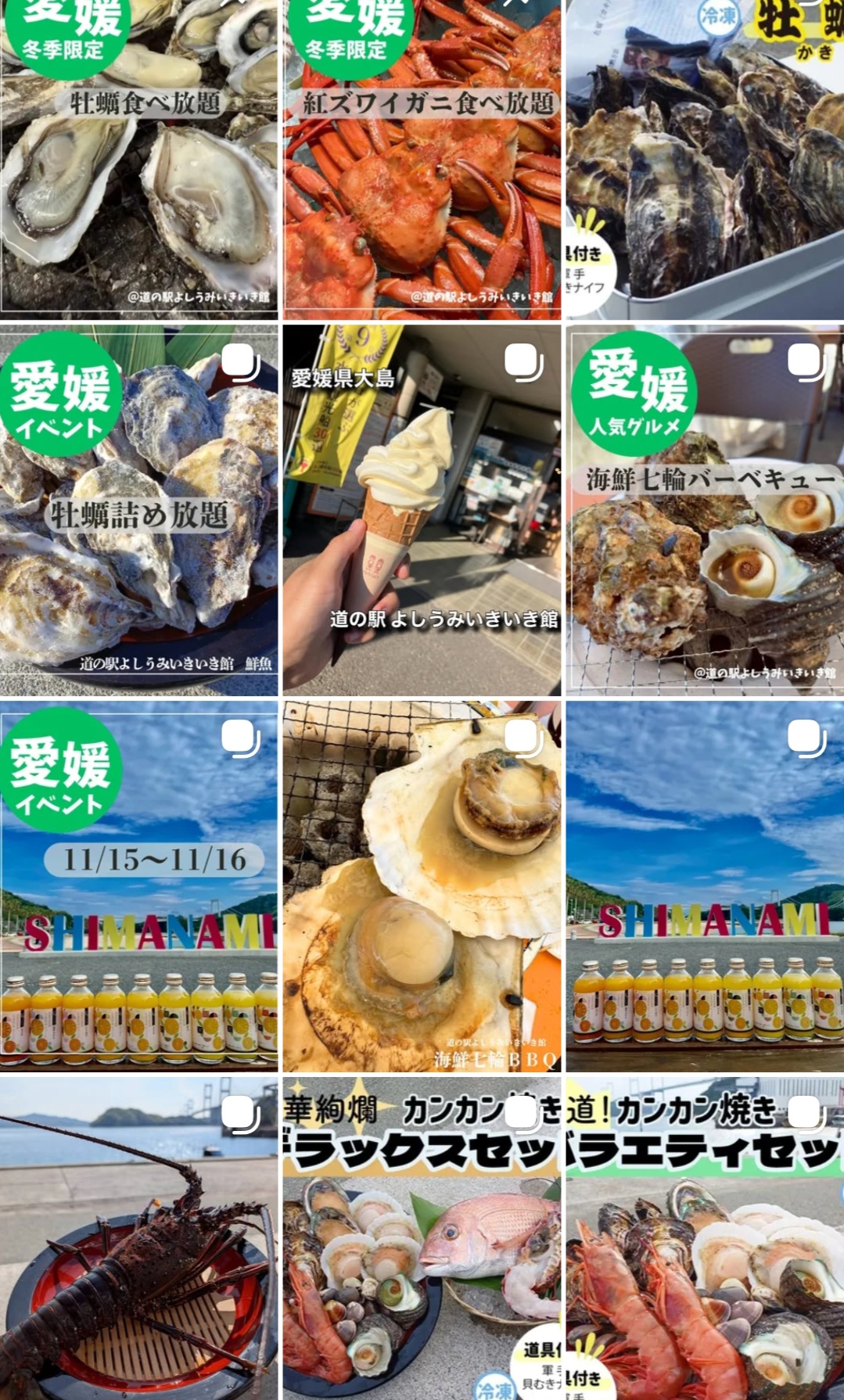Open the 愛媛県大島 soft serve ice cream post
Screen dimensions: 844x1400
pyautogui.click(x=422, y=510)
